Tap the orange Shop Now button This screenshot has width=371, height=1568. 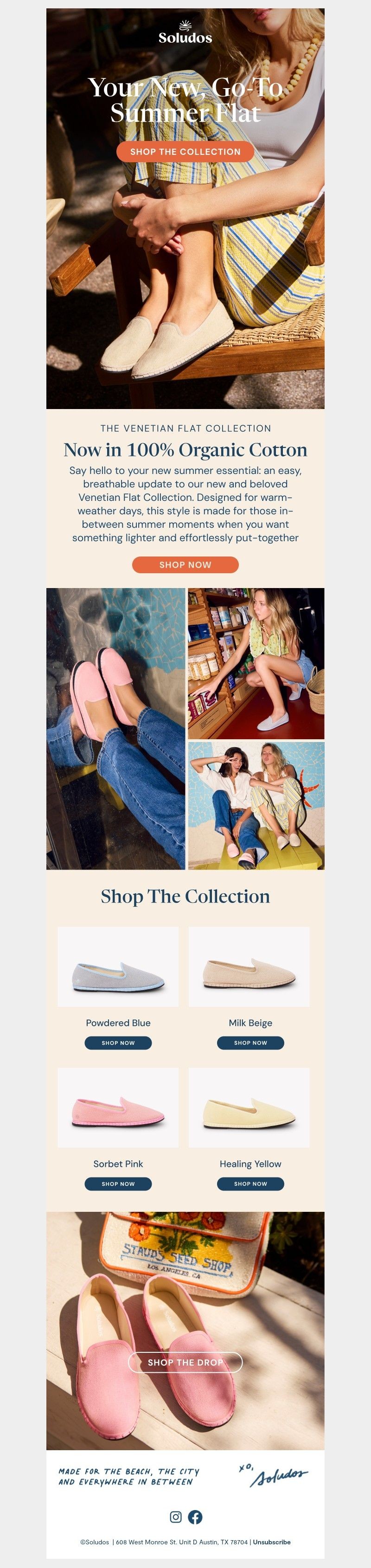point(185,564)
